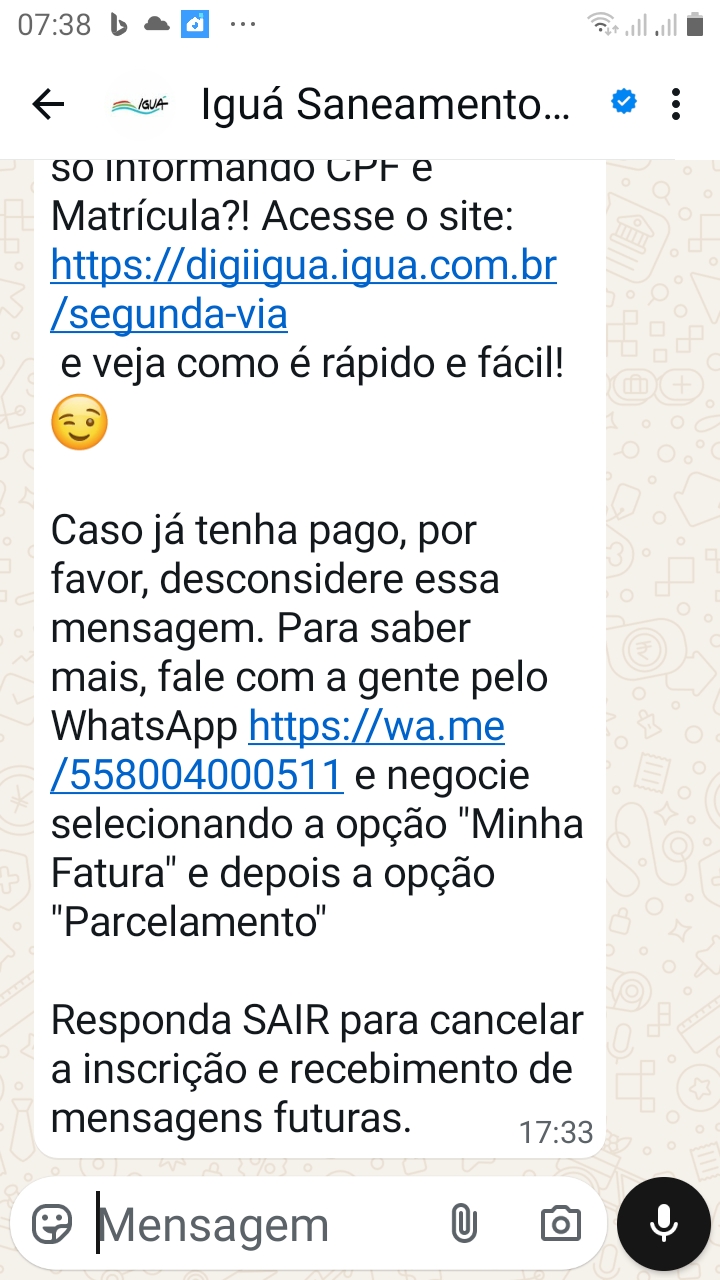Image resolution: width=720 pixels, height=1280 pixels.
Task: Attach a file with the paperclip
Action: pos(464,1223)
